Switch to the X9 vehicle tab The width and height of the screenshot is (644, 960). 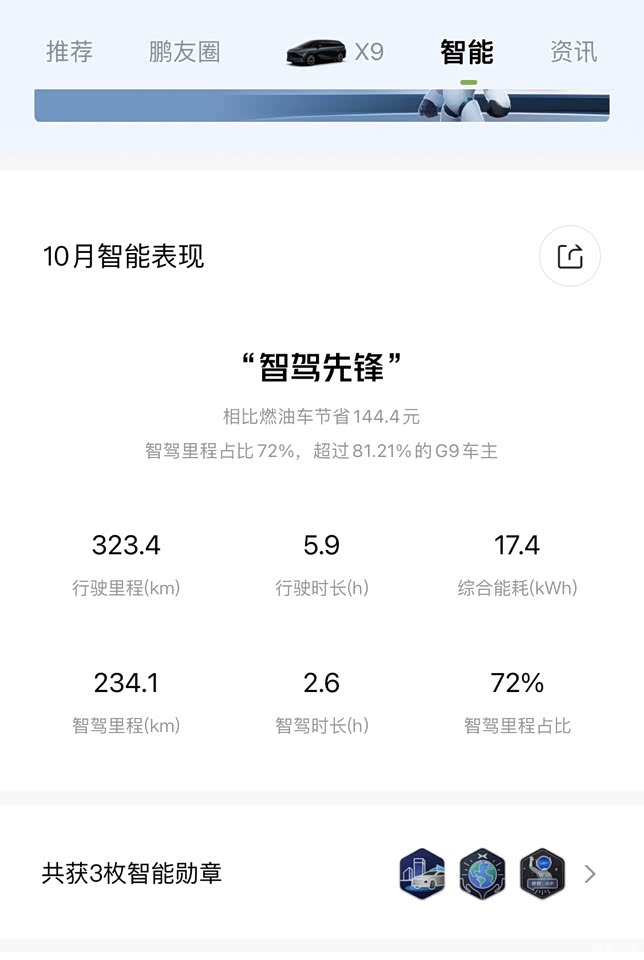336,52
